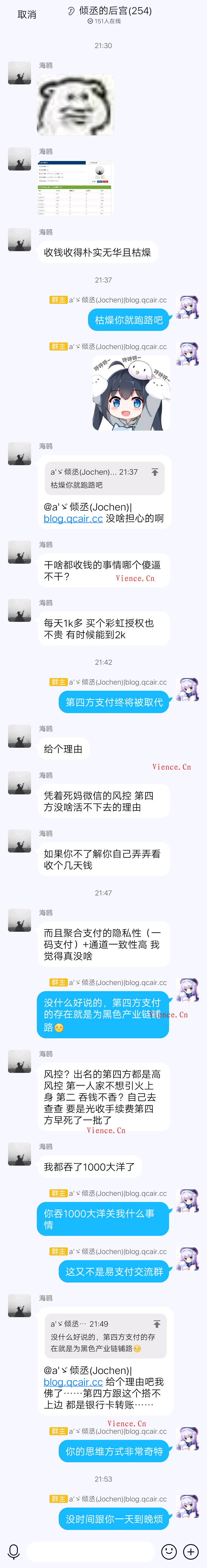This screenshot has height=1568, width=207.
Task: View the bear meme sticker from 海鸥
Action: (75, 105)
